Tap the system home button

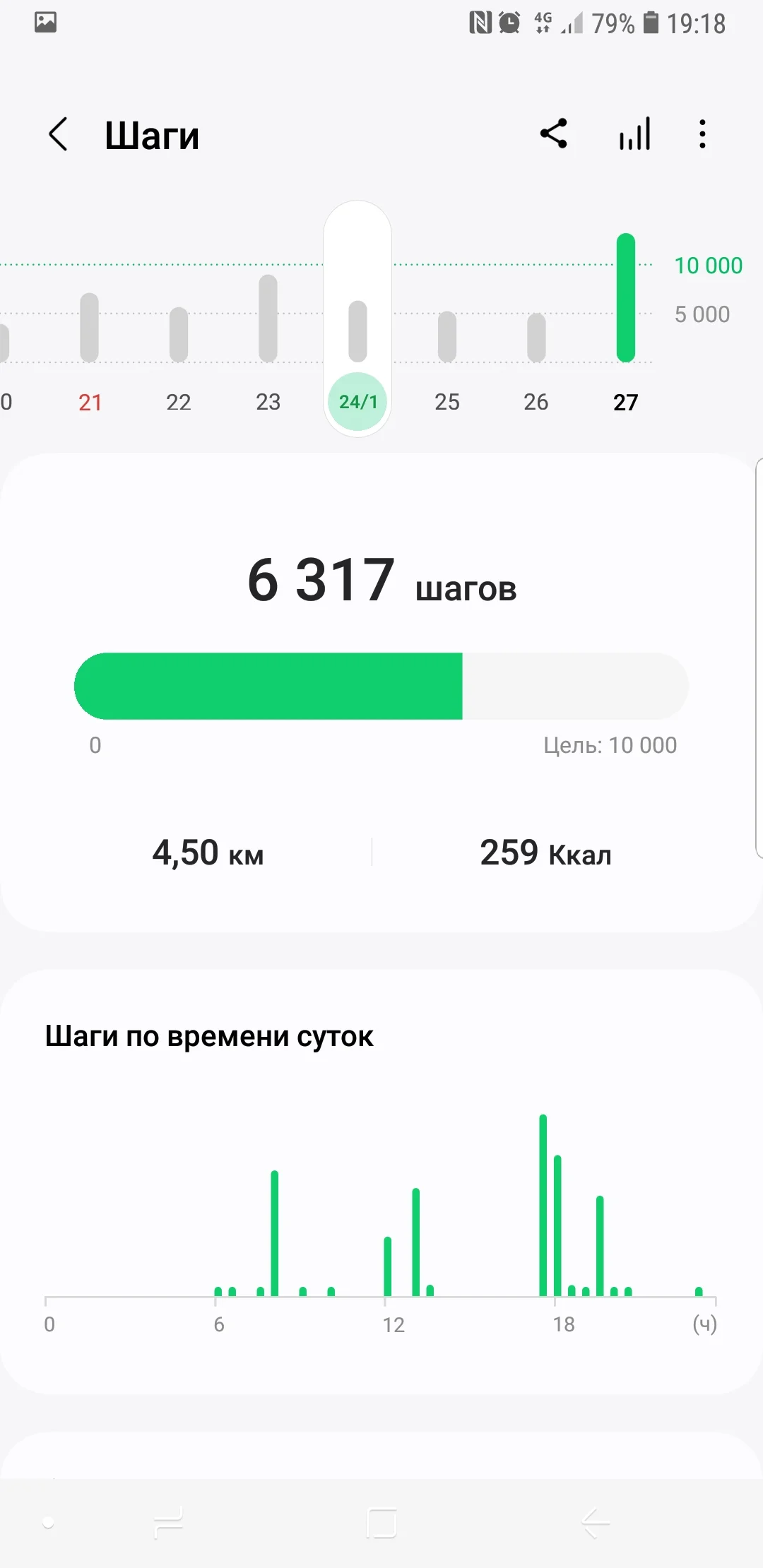point(381,1523)
